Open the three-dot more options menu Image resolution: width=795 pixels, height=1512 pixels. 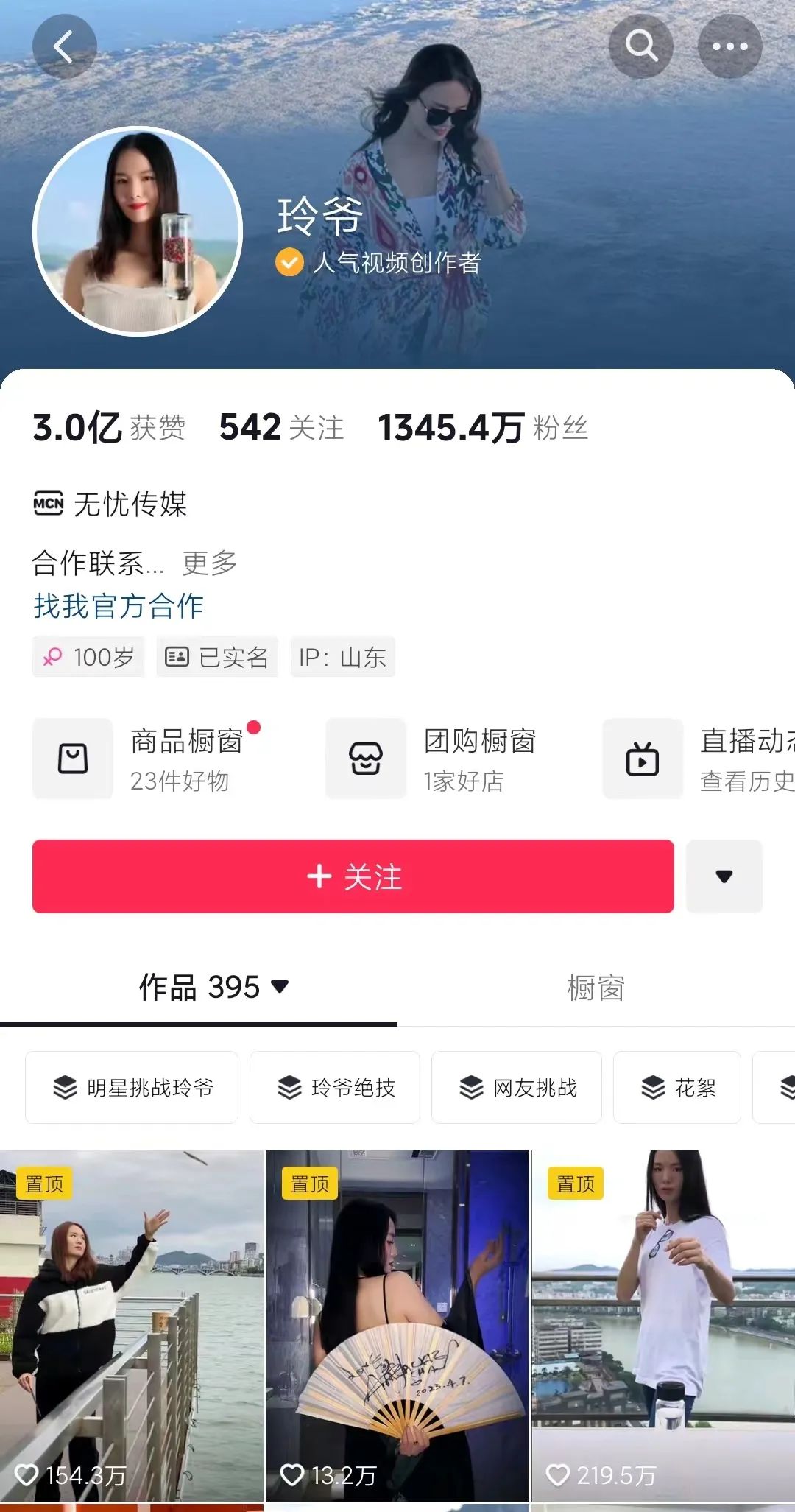[729, 46]
